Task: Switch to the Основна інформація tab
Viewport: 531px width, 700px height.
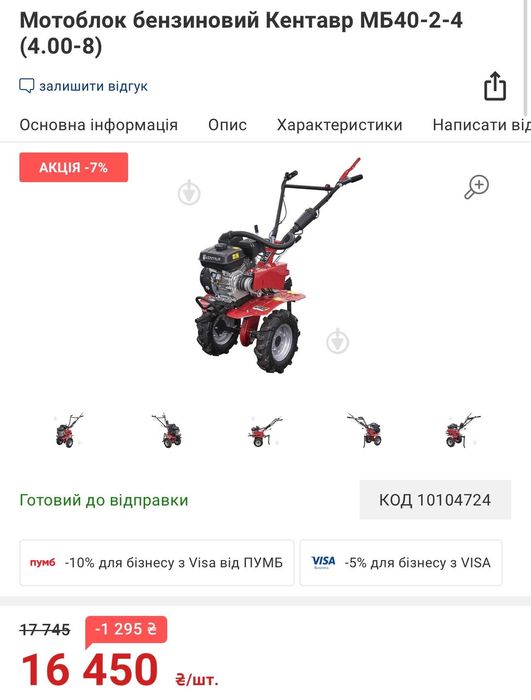Action: tap(99, 125)
